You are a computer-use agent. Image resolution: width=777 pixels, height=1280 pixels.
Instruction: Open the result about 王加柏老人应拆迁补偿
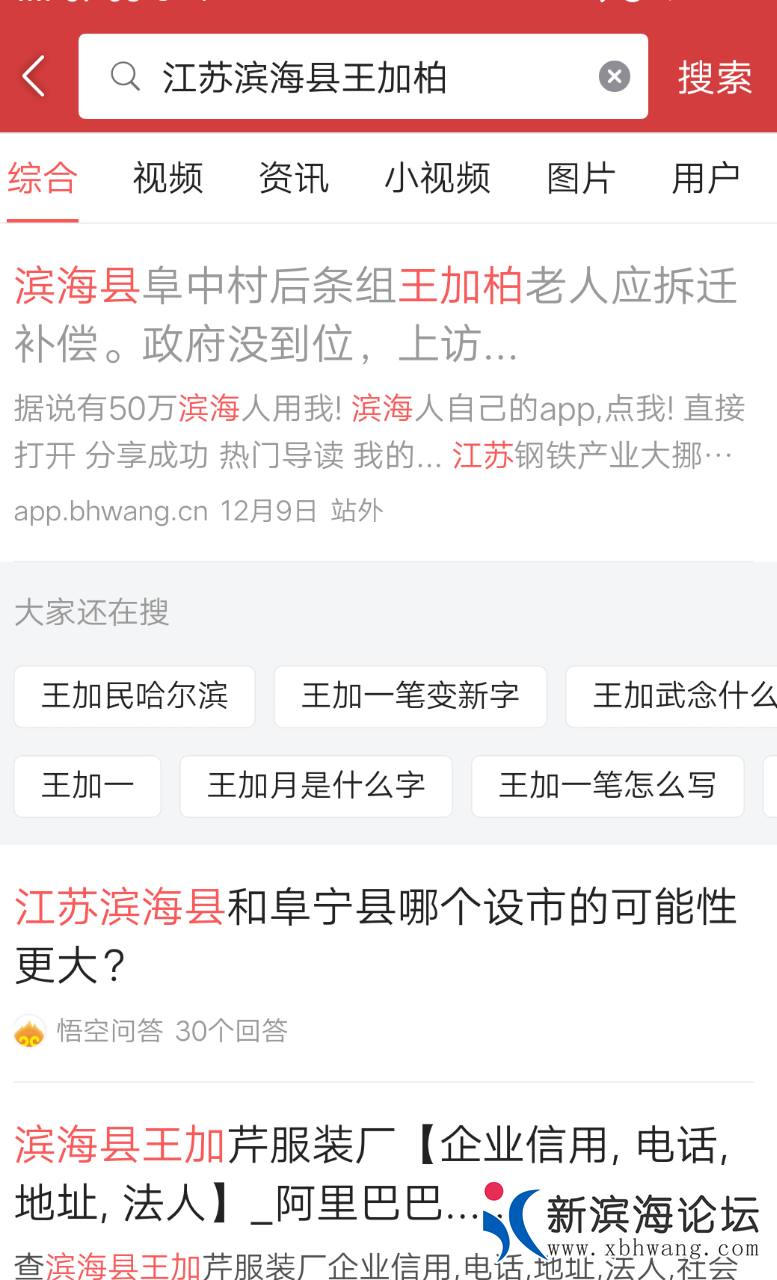point(376,315)
